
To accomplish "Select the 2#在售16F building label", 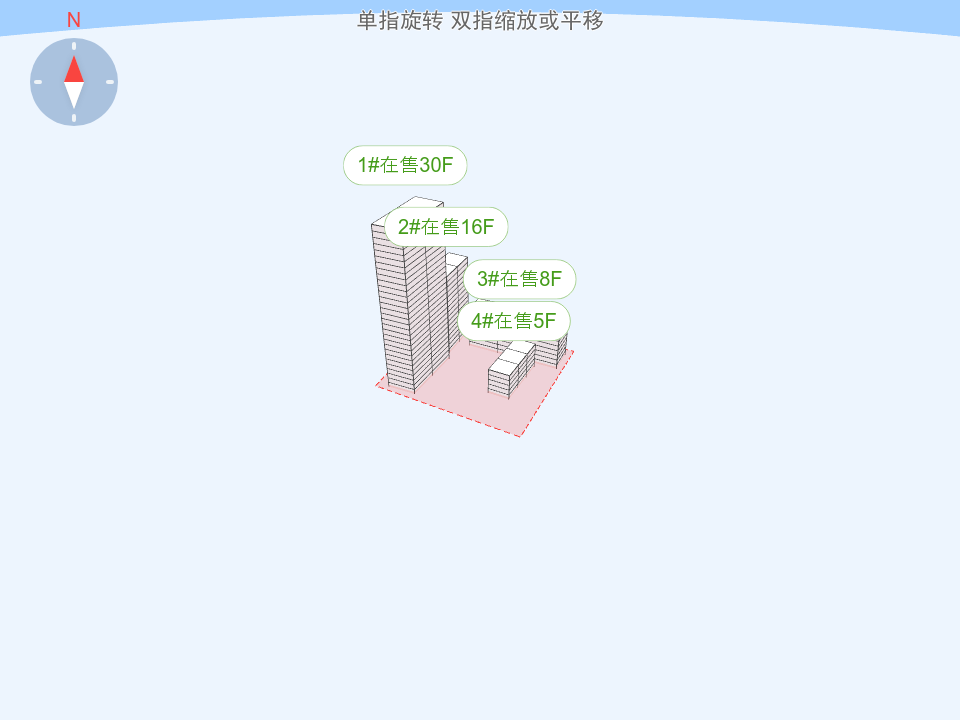I will (x=446, y=227).
